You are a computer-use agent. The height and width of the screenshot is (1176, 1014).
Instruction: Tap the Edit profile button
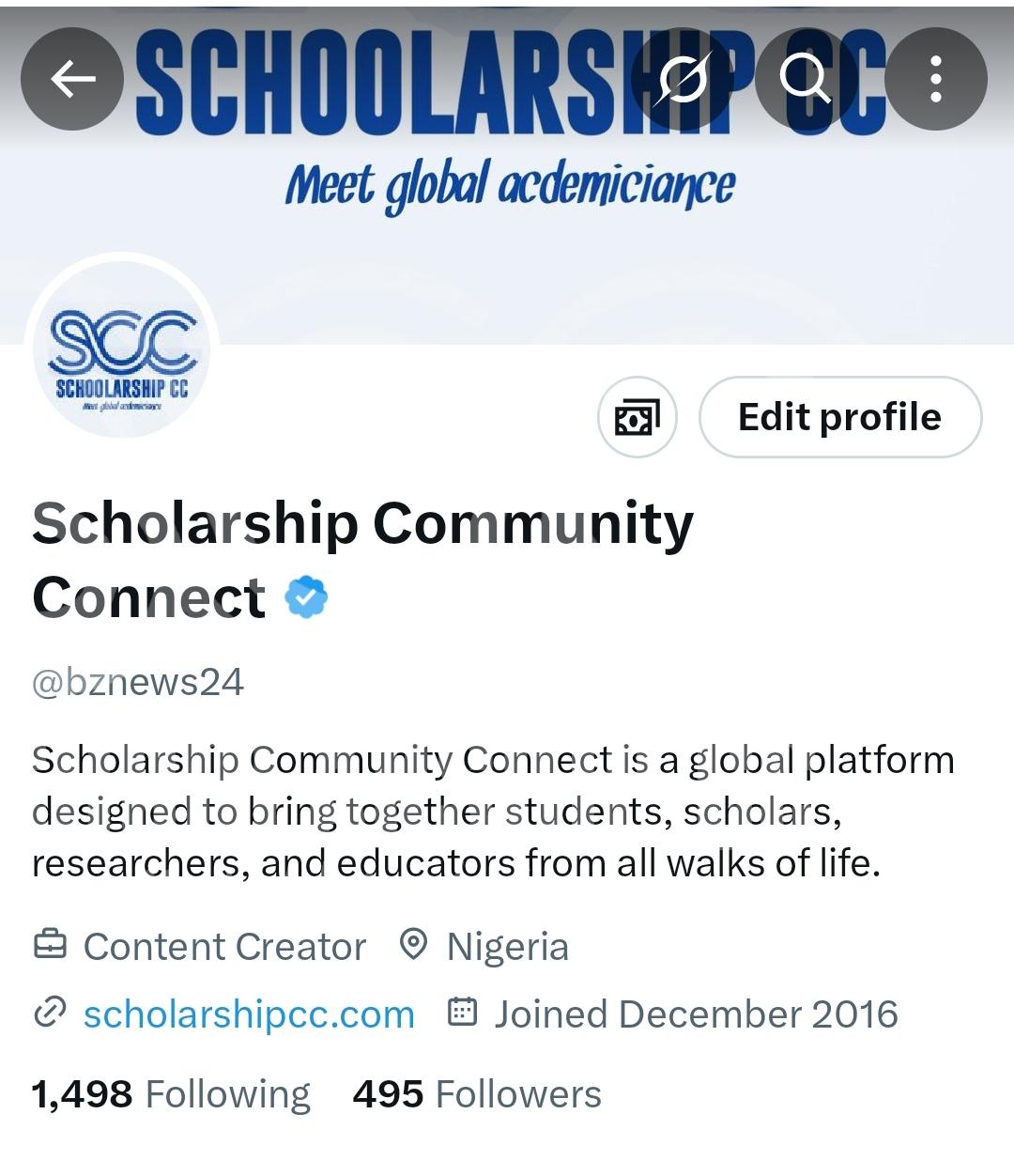click(839, 417)
